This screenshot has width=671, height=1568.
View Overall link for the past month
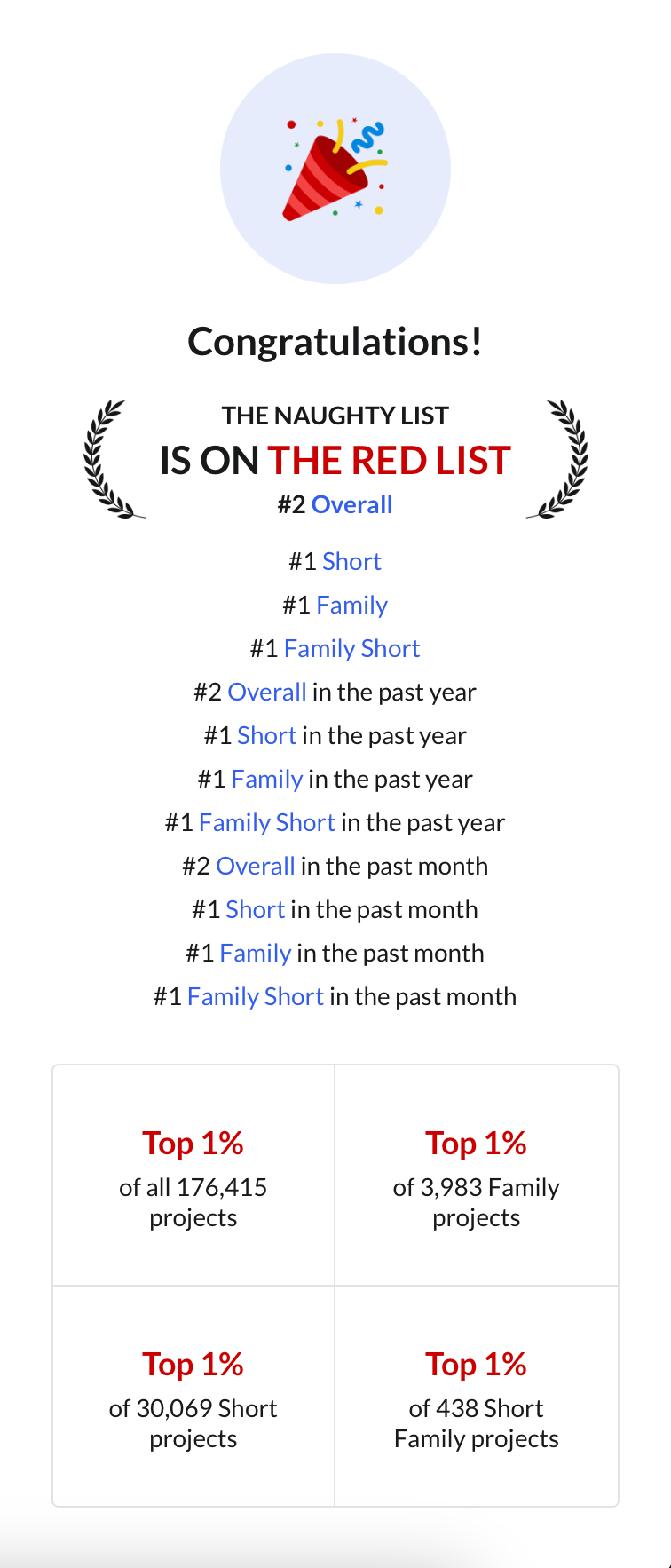[255, 867]
